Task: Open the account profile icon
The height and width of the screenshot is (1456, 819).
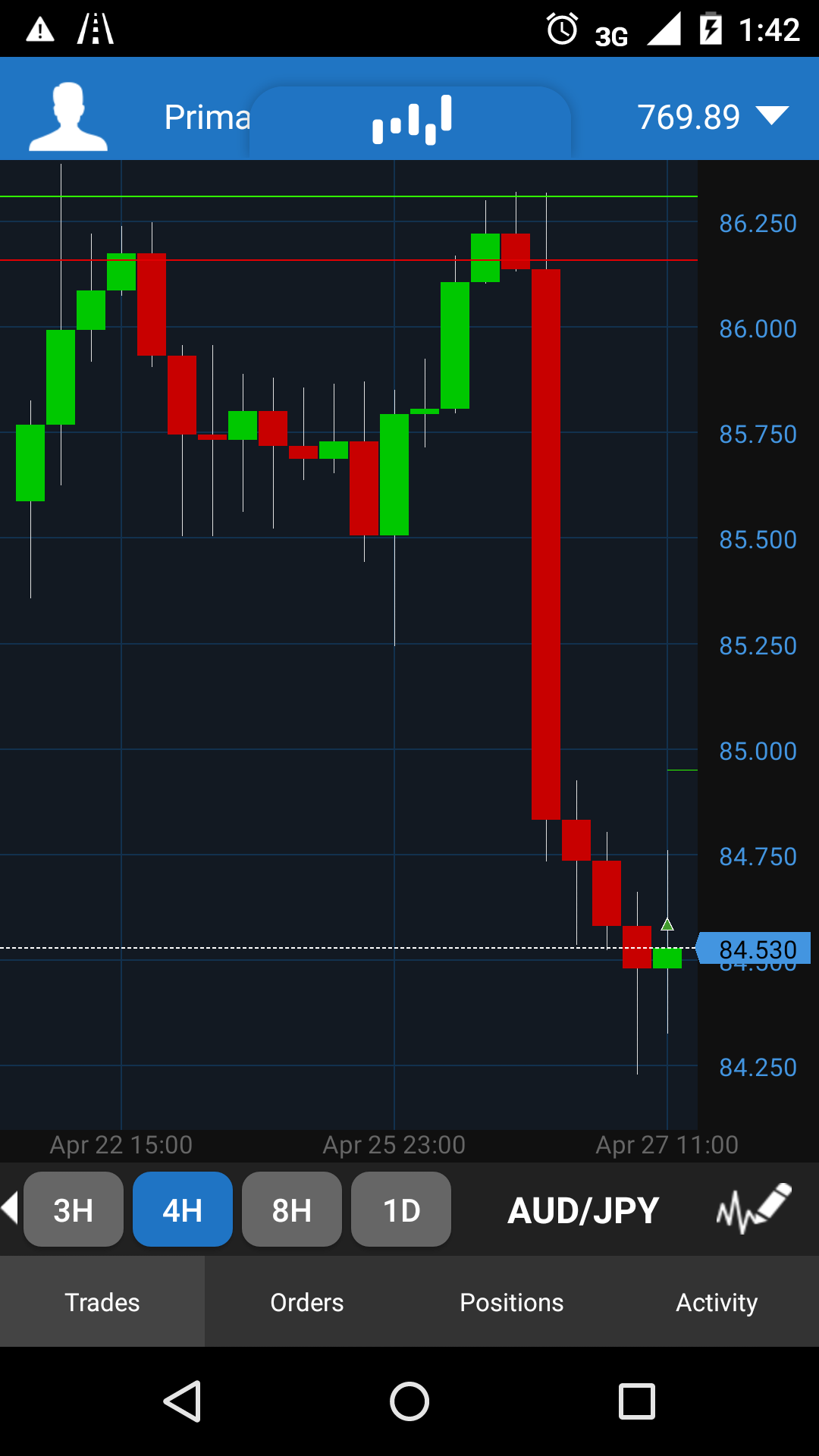Action: (x=68, y=117)
